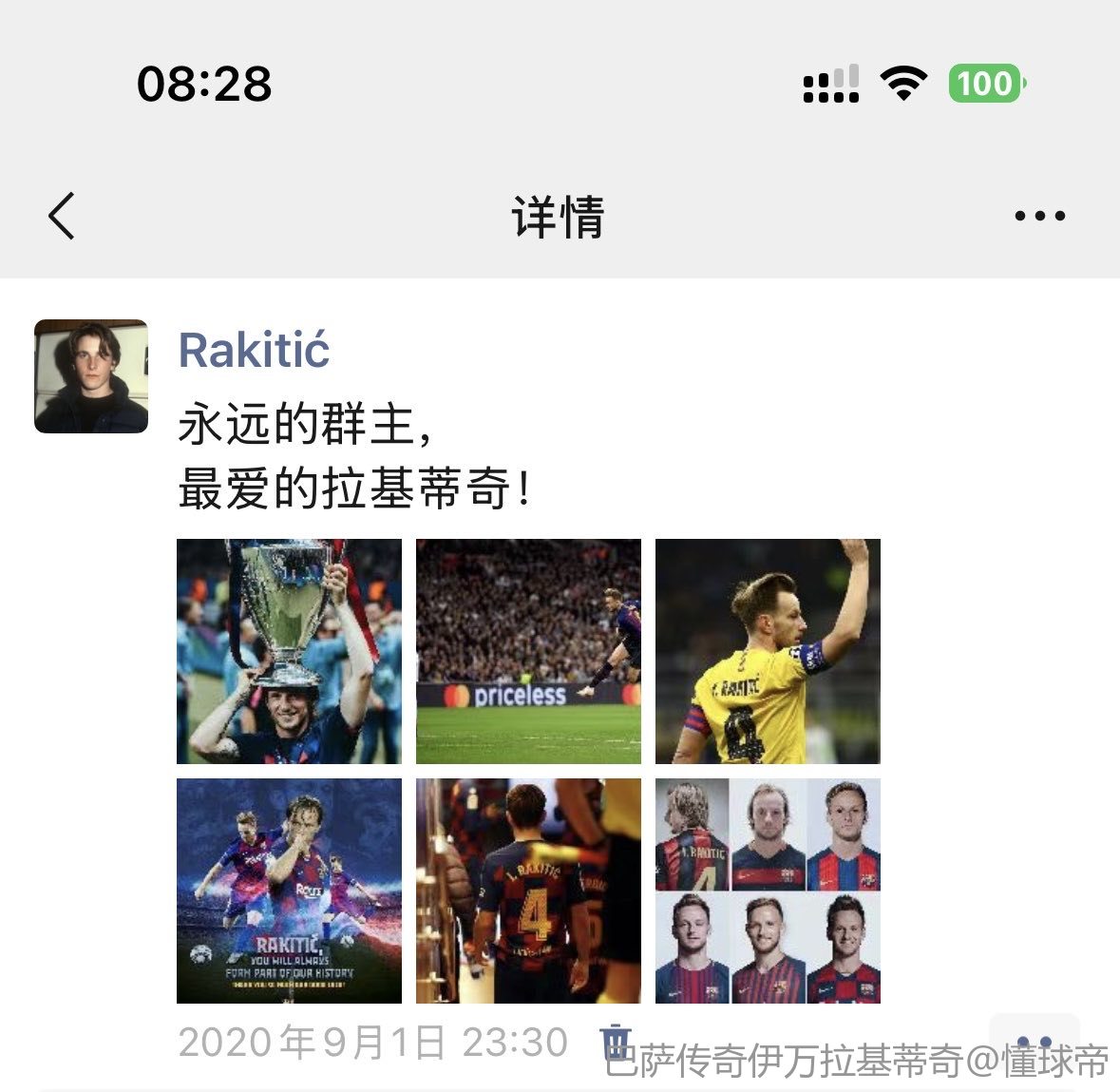The height and width of the screenshot is (1092, 1120).
Task: Open the number 4 jersey back photo
Action: click(x=528, y=891)
